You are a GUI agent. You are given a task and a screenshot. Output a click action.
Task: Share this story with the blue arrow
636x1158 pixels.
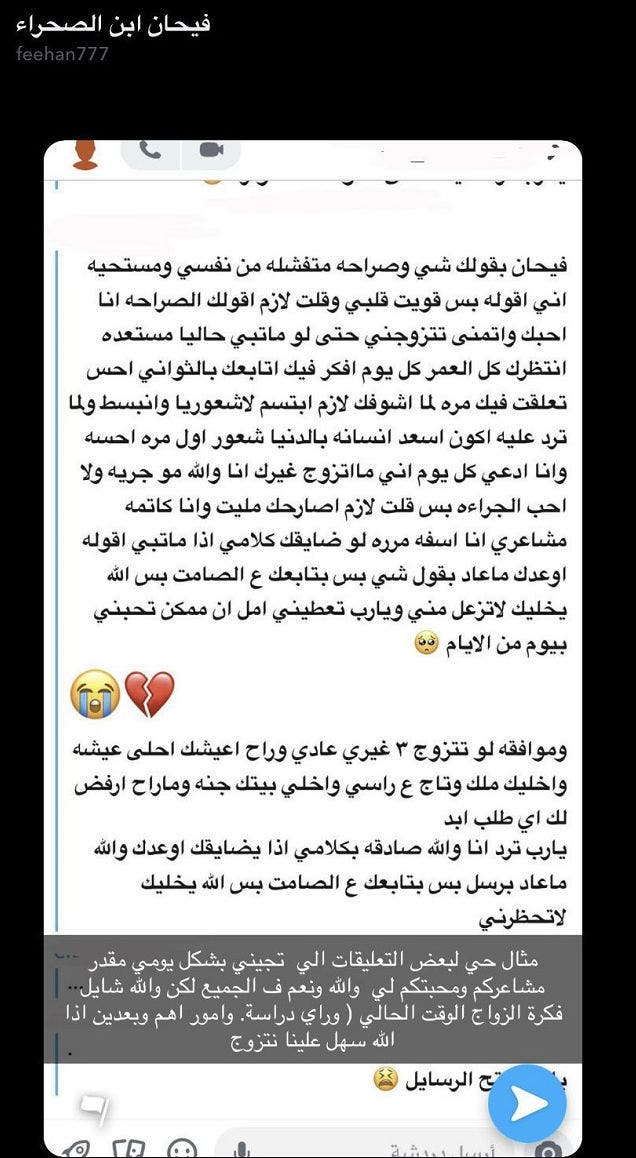point(527,1103)
